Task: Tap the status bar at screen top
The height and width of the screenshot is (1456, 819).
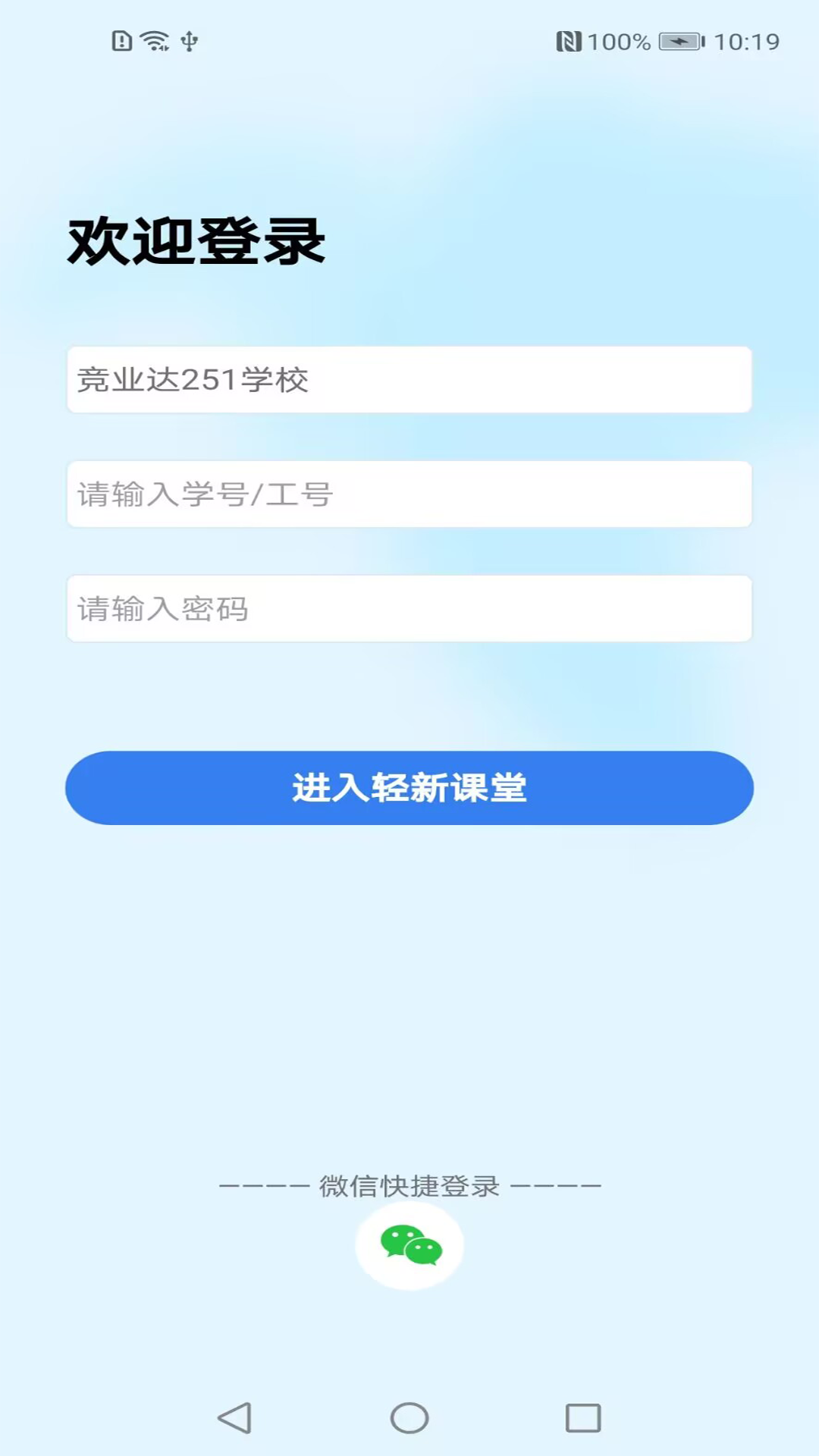Action: (409, 42)
